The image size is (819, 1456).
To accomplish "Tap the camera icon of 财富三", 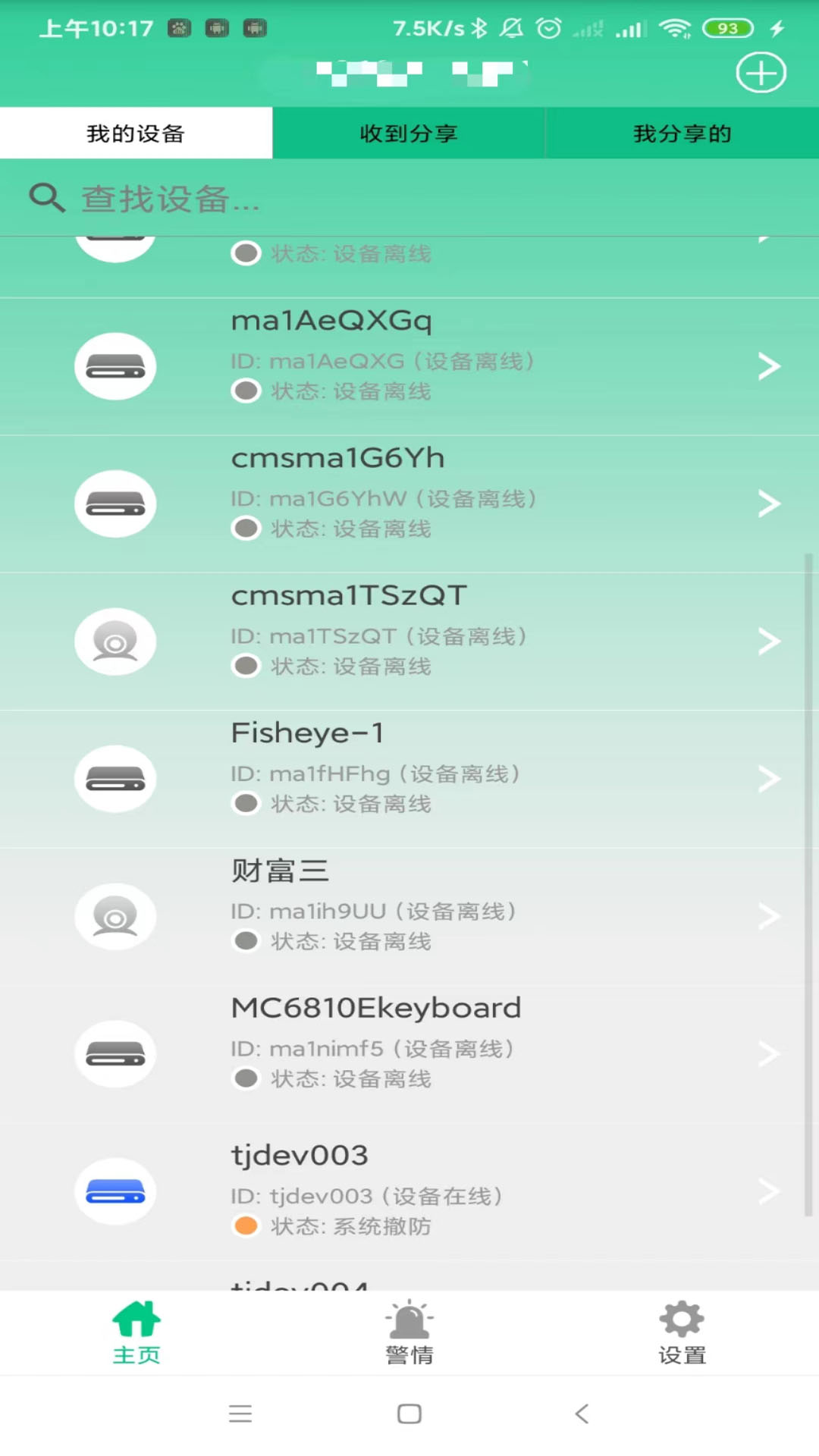I will pos(115,916).
